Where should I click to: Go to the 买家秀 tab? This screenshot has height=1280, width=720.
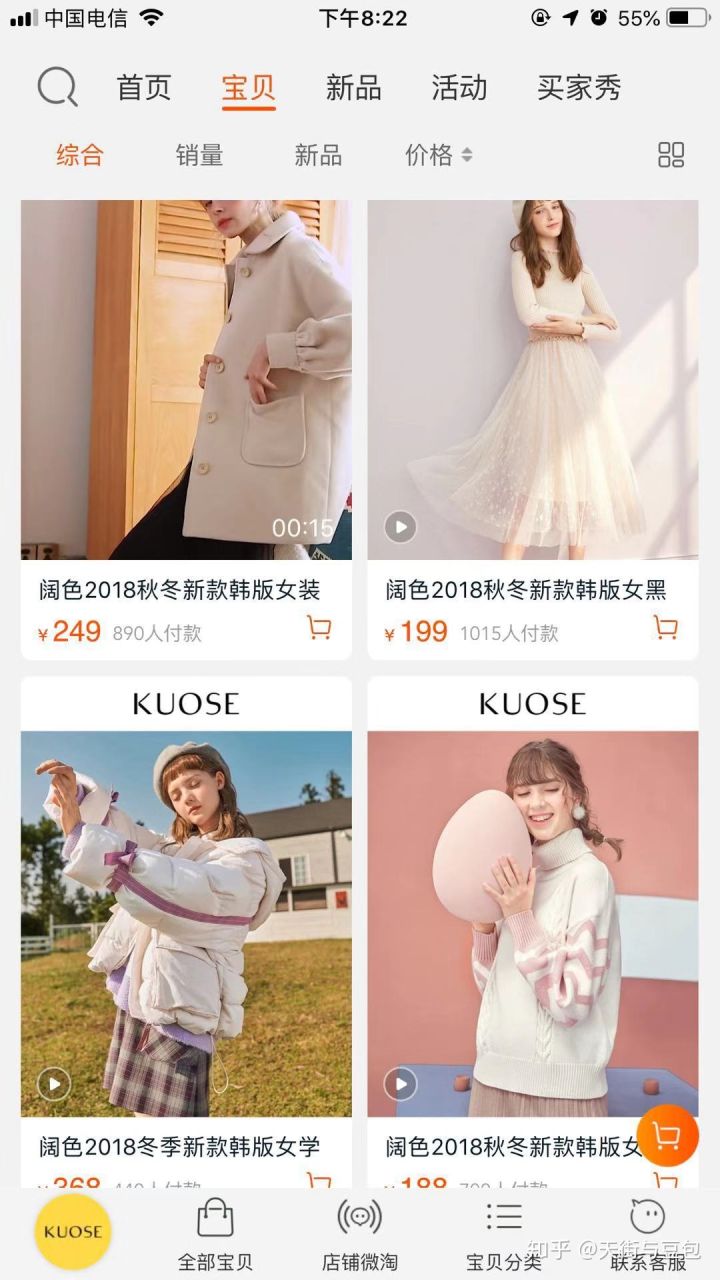tap(579, 88)
